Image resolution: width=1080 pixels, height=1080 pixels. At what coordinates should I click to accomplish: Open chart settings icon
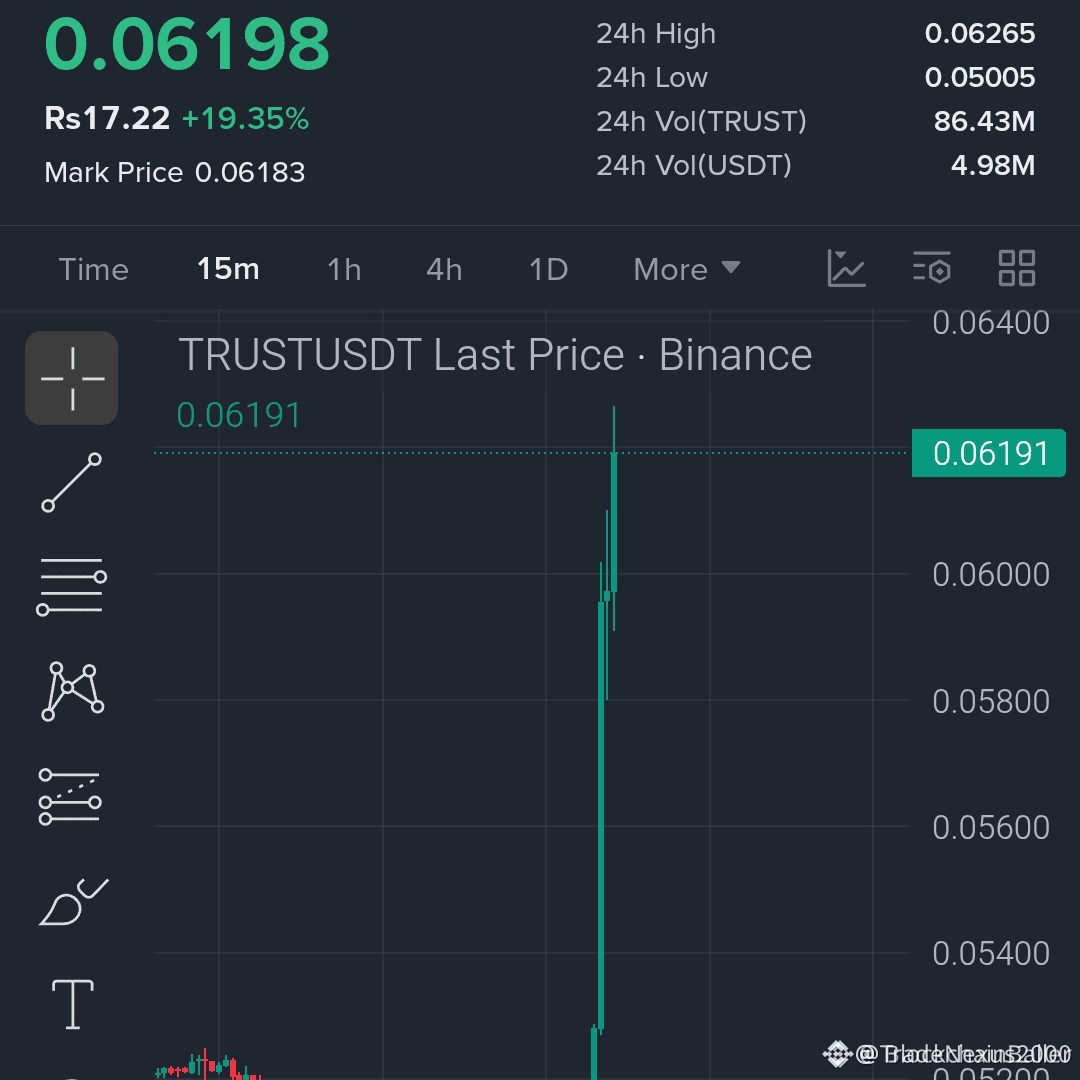pos(932,268)
